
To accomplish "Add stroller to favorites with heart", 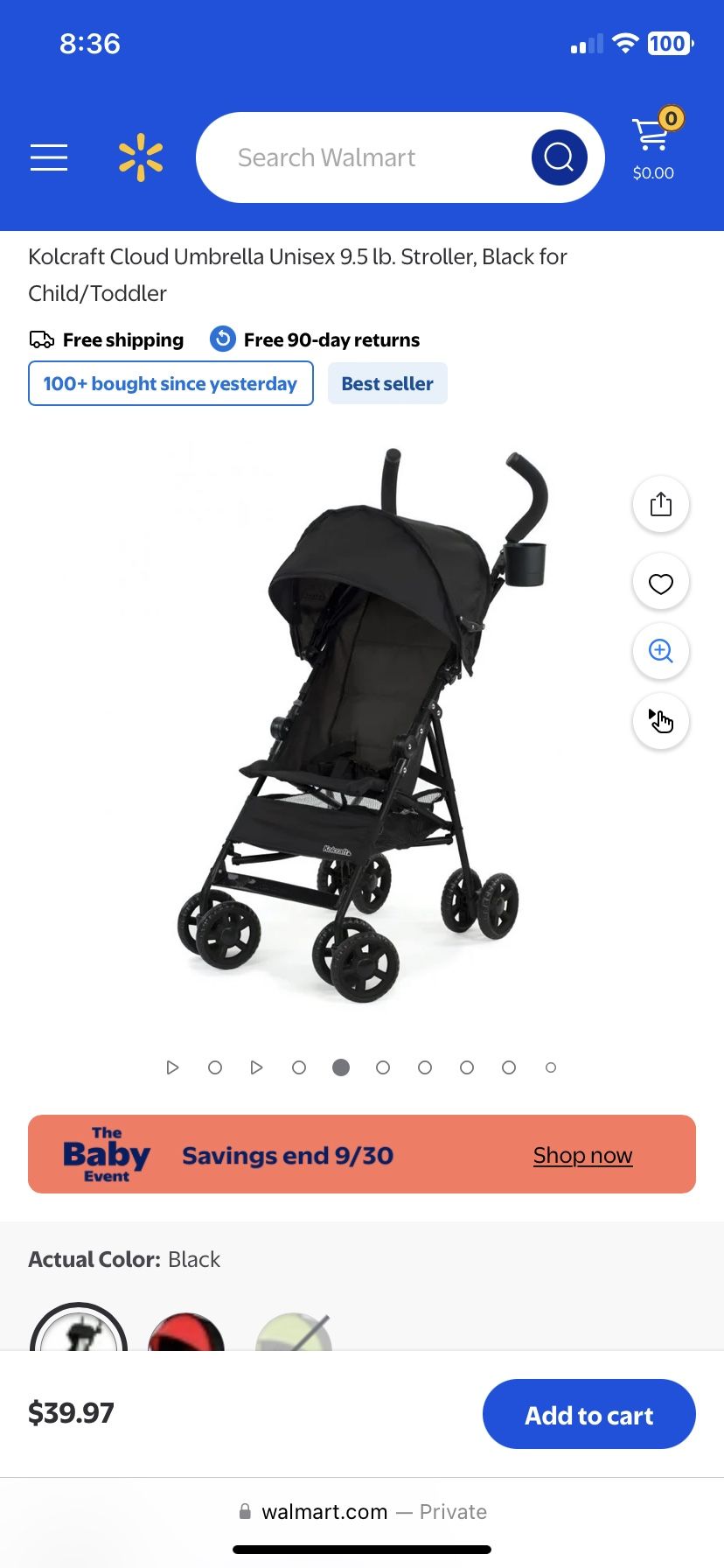I will tap(661, 583).
